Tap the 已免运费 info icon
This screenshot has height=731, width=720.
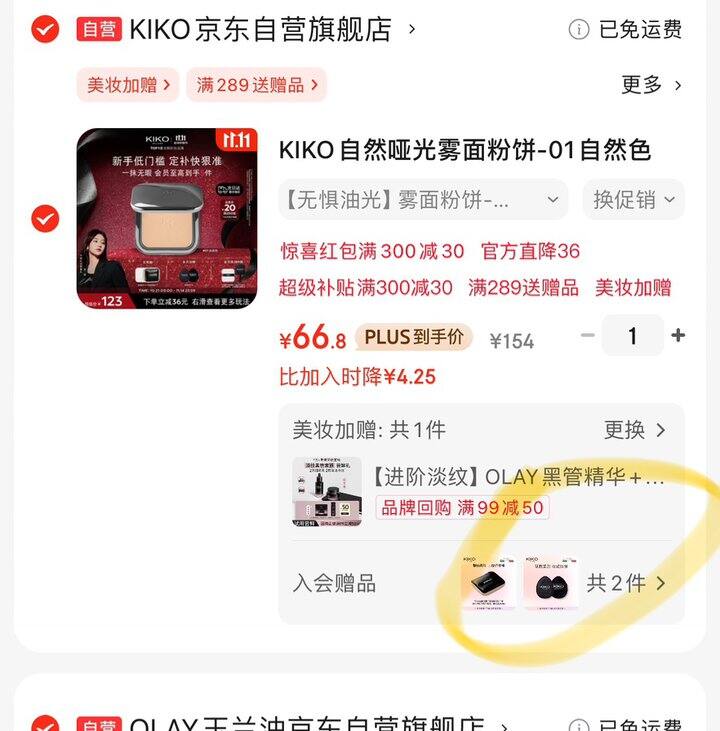click(579, 29)
